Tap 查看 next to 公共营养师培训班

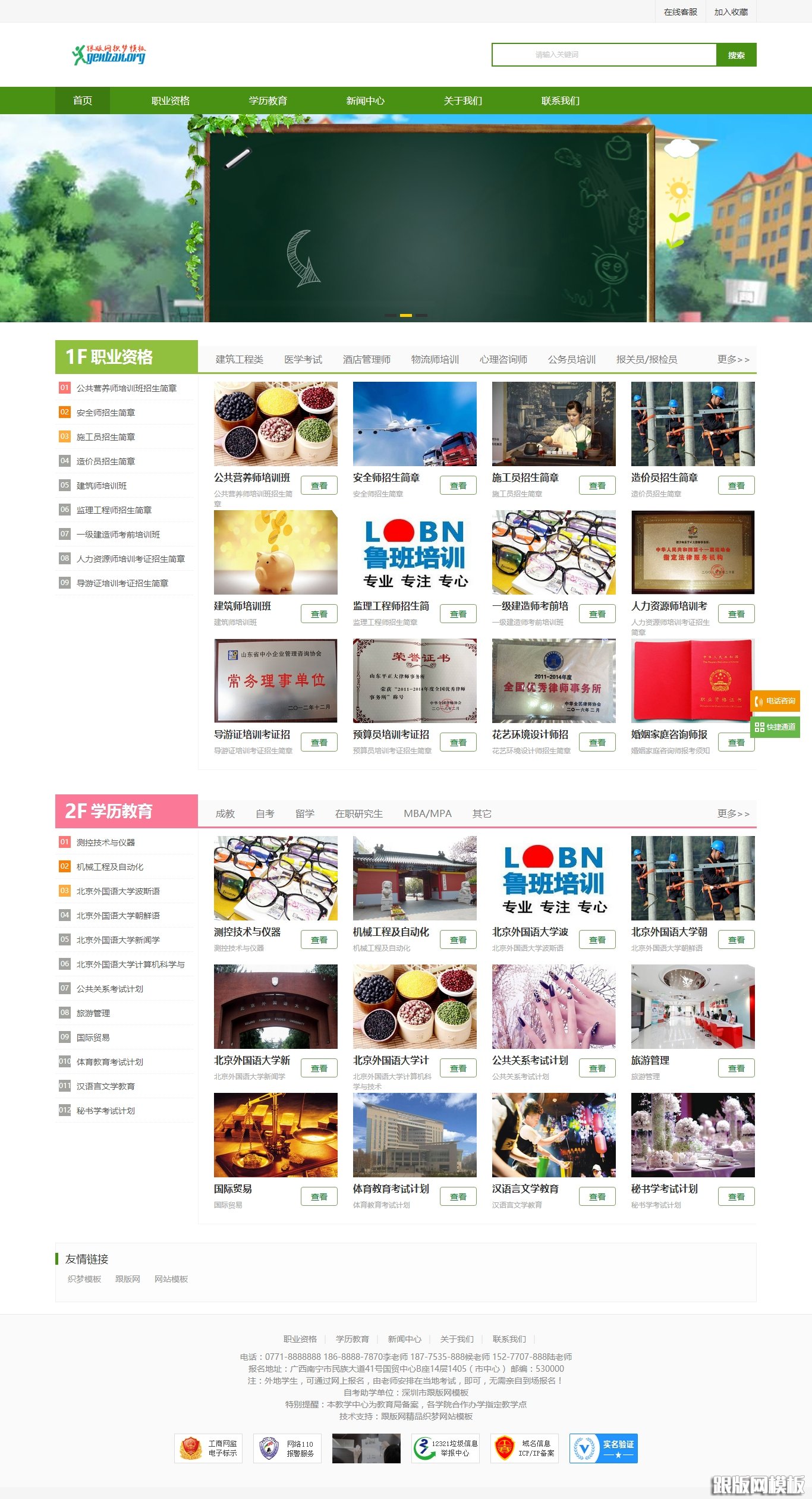point(319,486)
